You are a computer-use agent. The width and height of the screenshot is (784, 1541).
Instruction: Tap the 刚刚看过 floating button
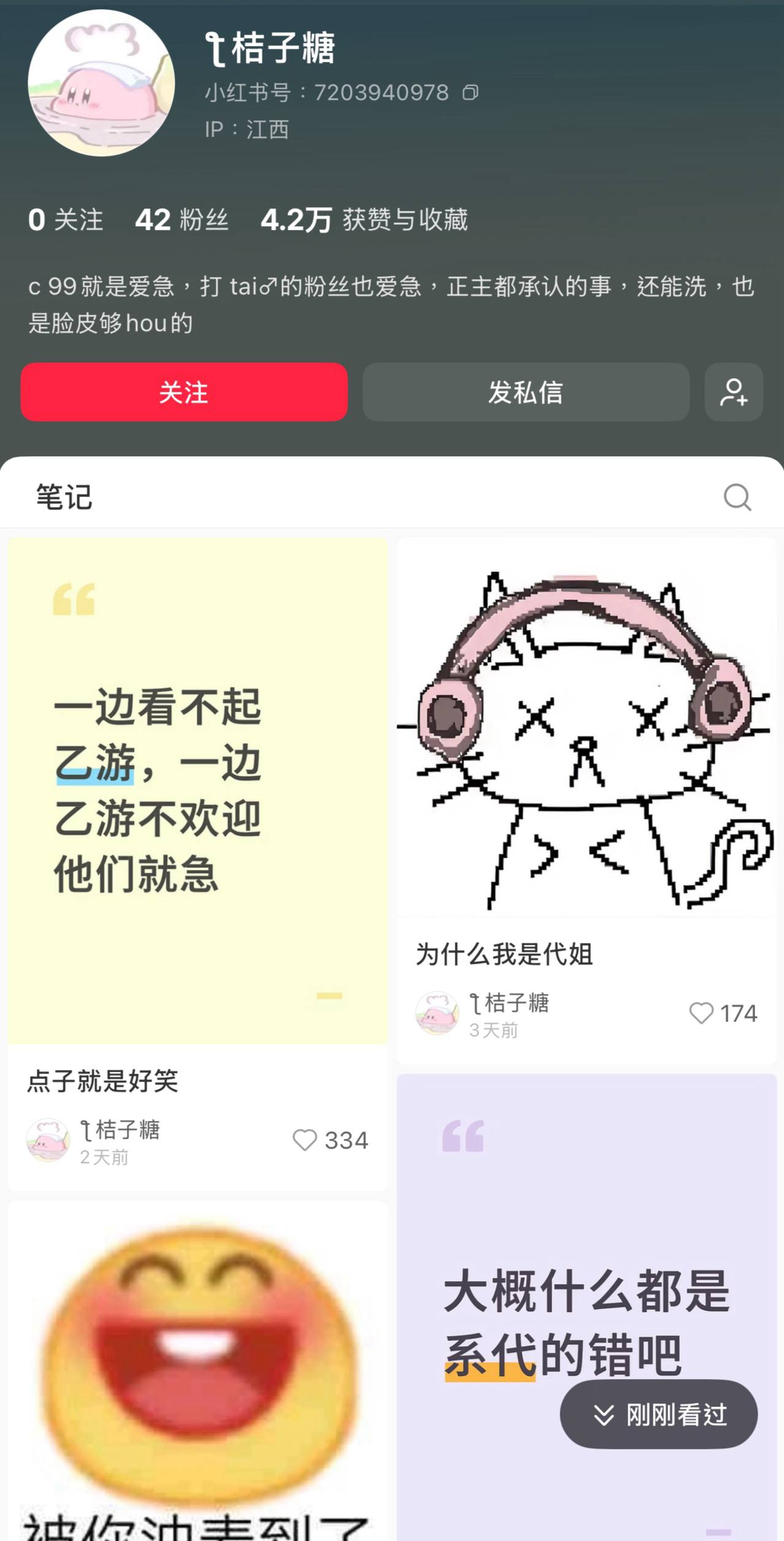[659, 1415]
